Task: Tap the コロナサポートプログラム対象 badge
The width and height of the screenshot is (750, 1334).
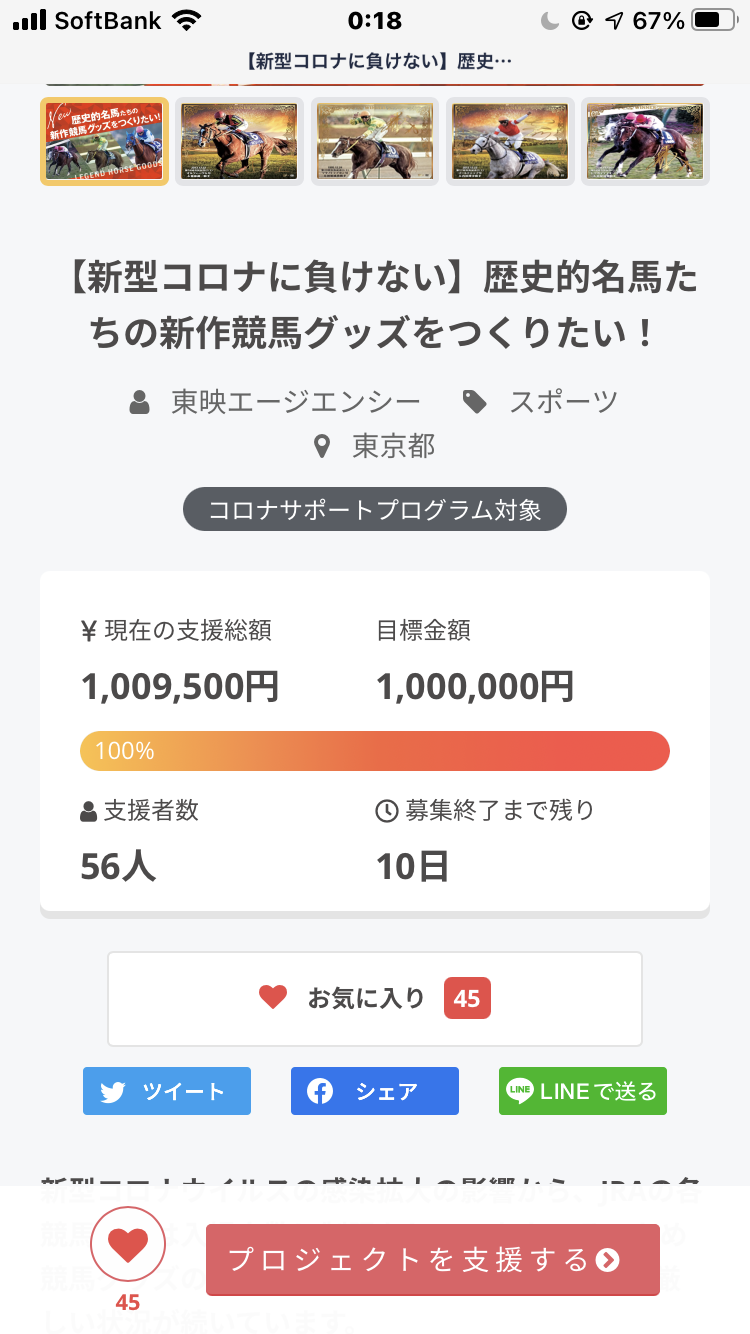Action: 375,510
